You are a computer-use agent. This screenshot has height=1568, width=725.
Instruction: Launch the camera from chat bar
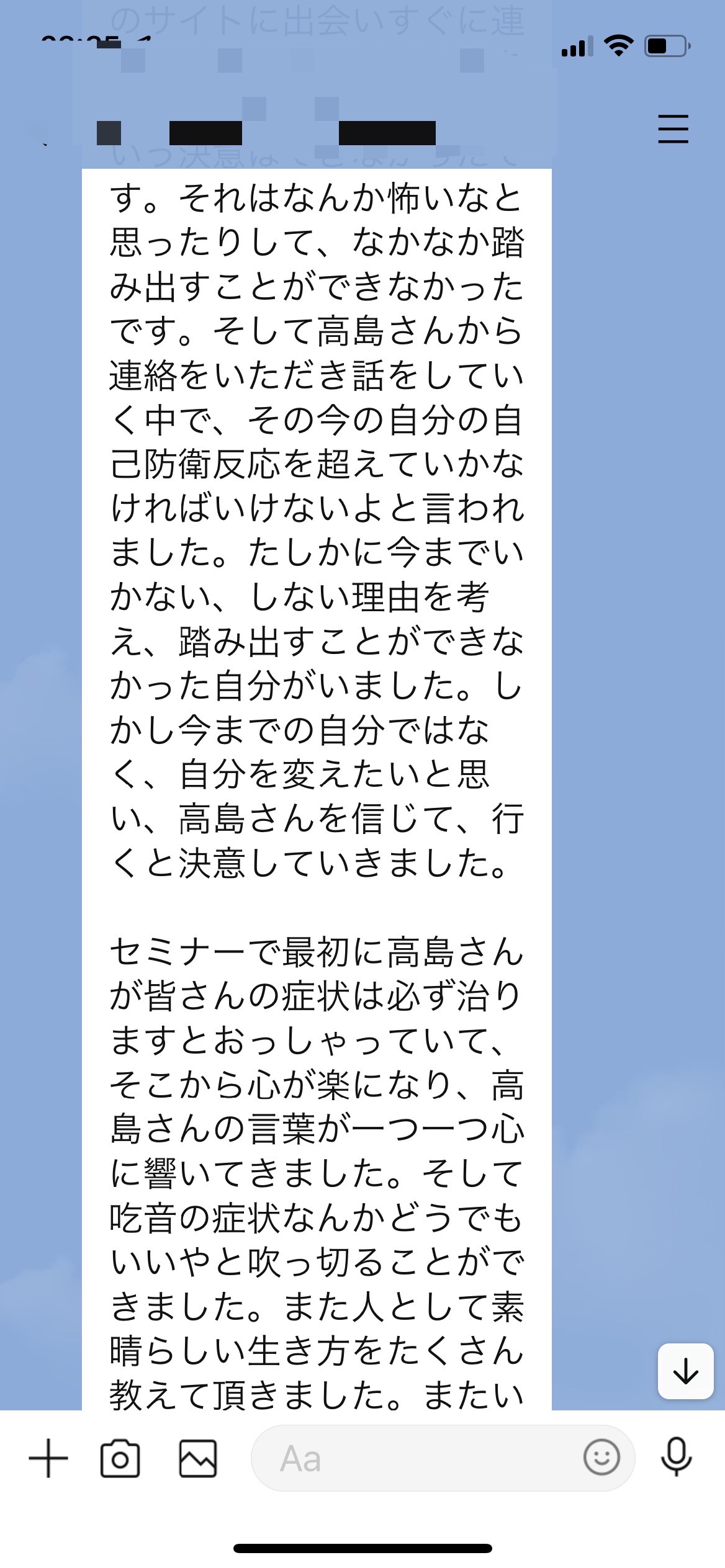tap(120, 1458)
